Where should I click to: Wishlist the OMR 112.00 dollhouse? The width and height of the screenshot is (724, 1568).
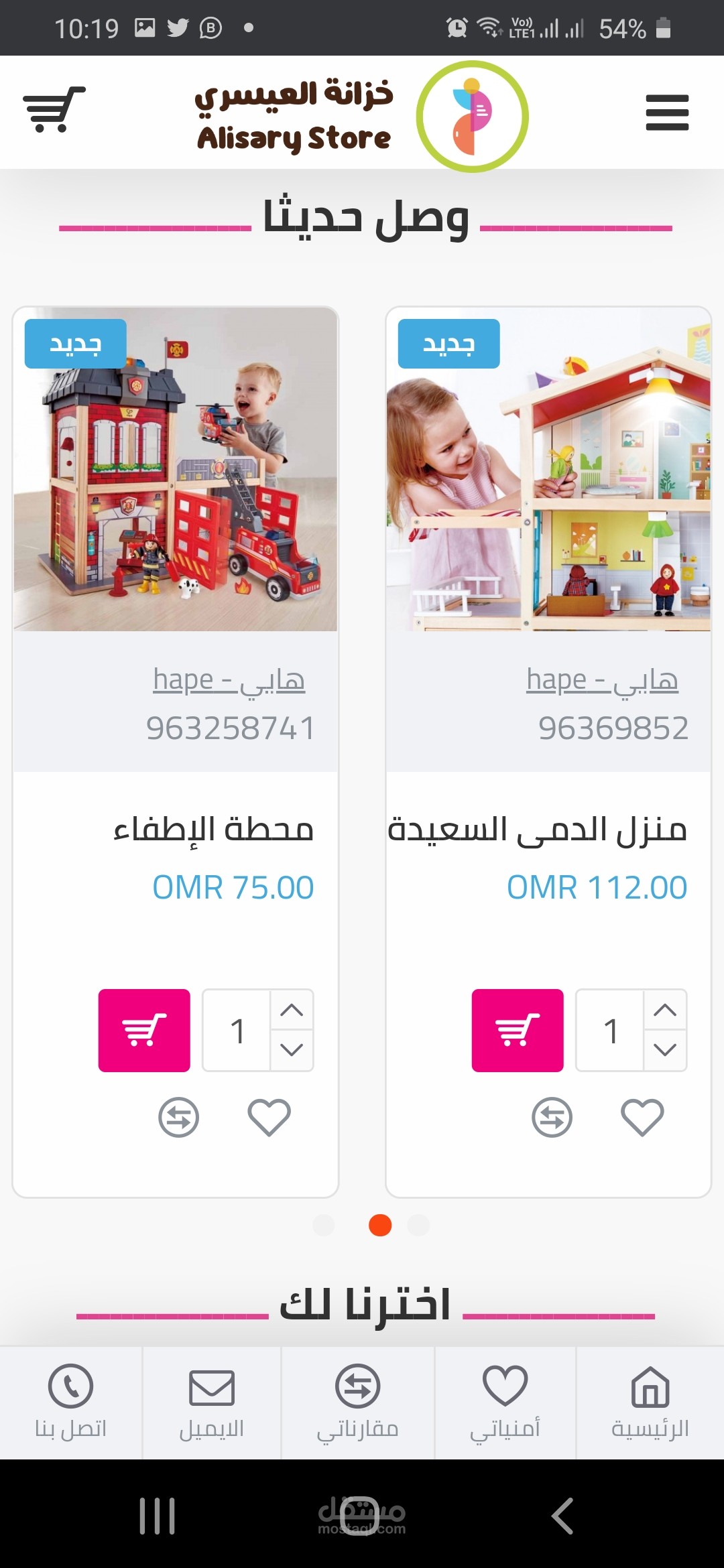642,1117
